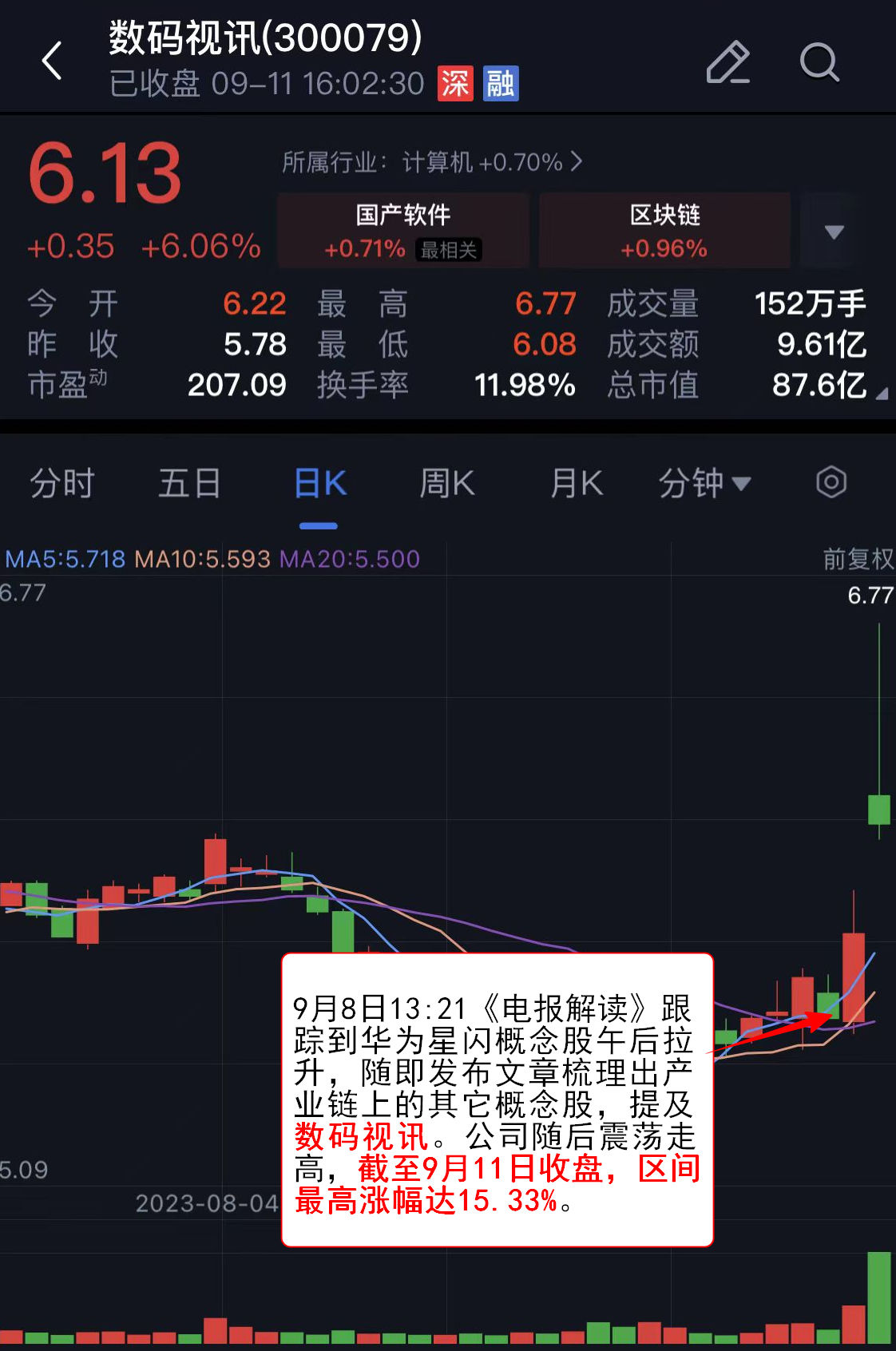Switch to the 周K chart tab

pos(447,483)
